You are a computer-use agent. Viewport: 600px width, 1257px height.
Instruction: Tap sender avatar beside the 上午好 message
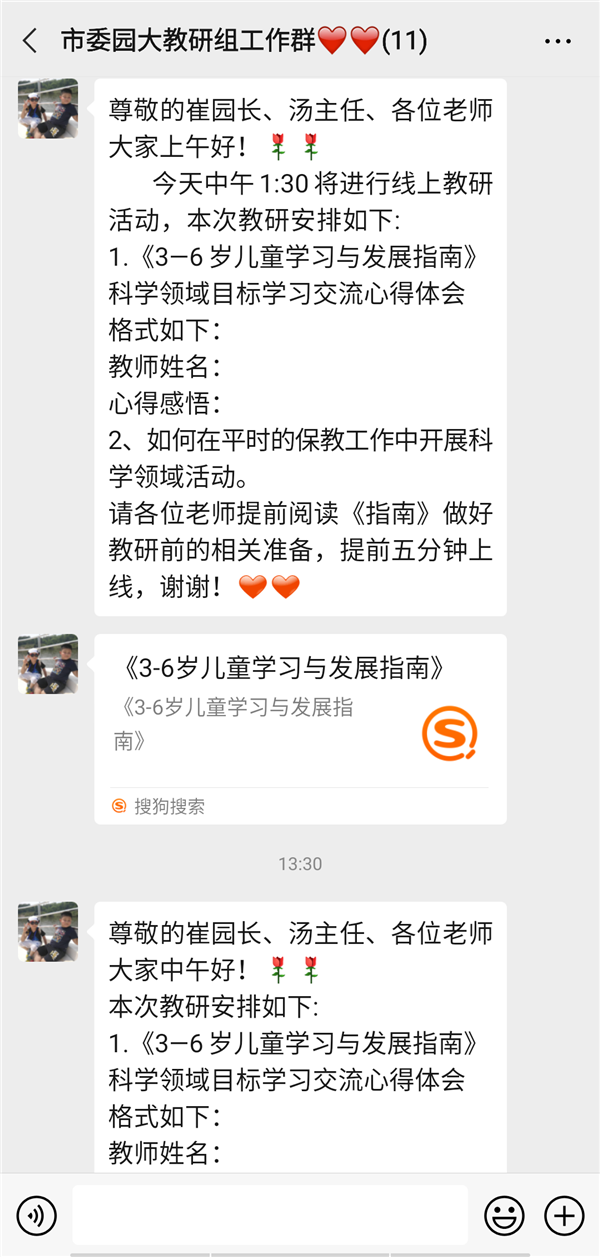(48, 109)
